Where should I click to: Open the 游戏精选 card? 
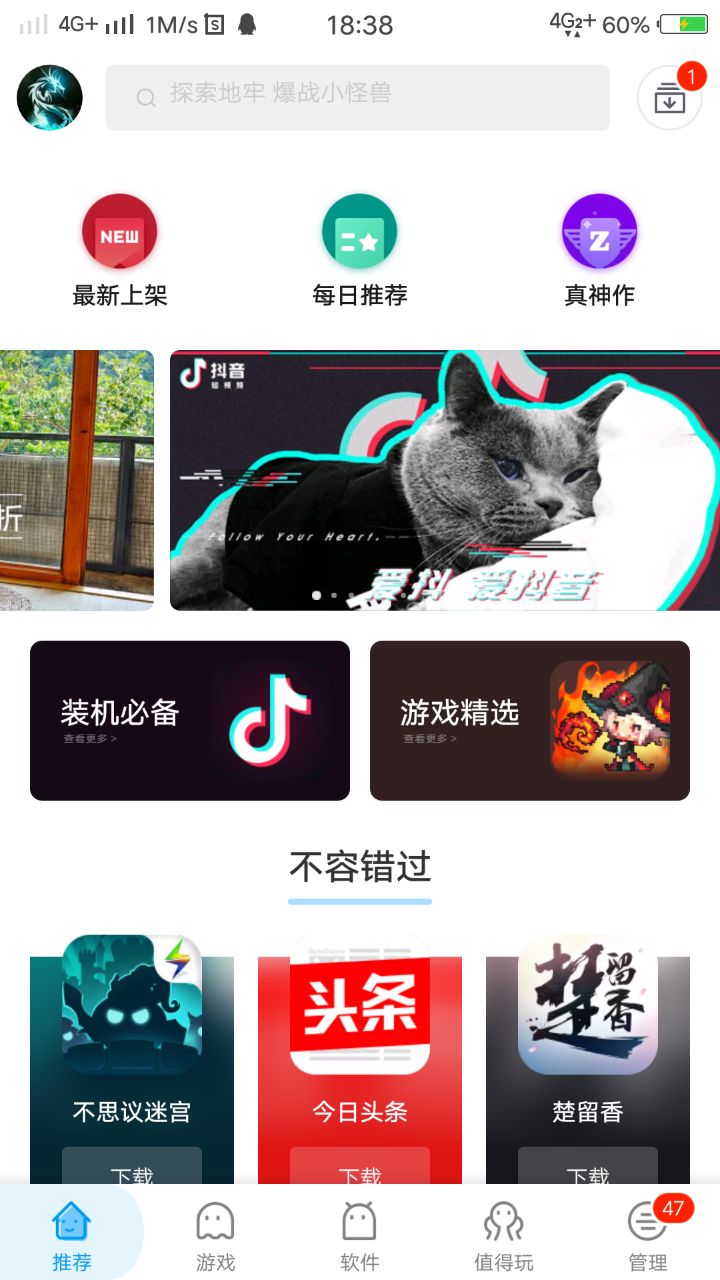530,720
